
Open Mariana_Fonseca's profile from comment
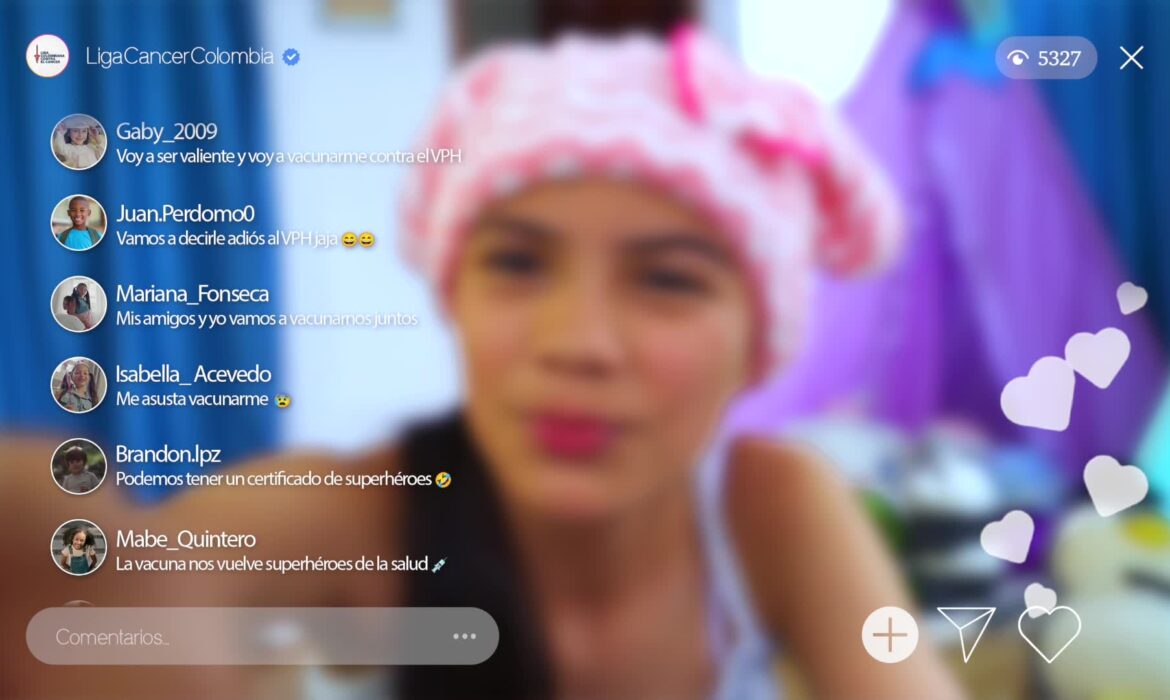(x=79, y=304)
